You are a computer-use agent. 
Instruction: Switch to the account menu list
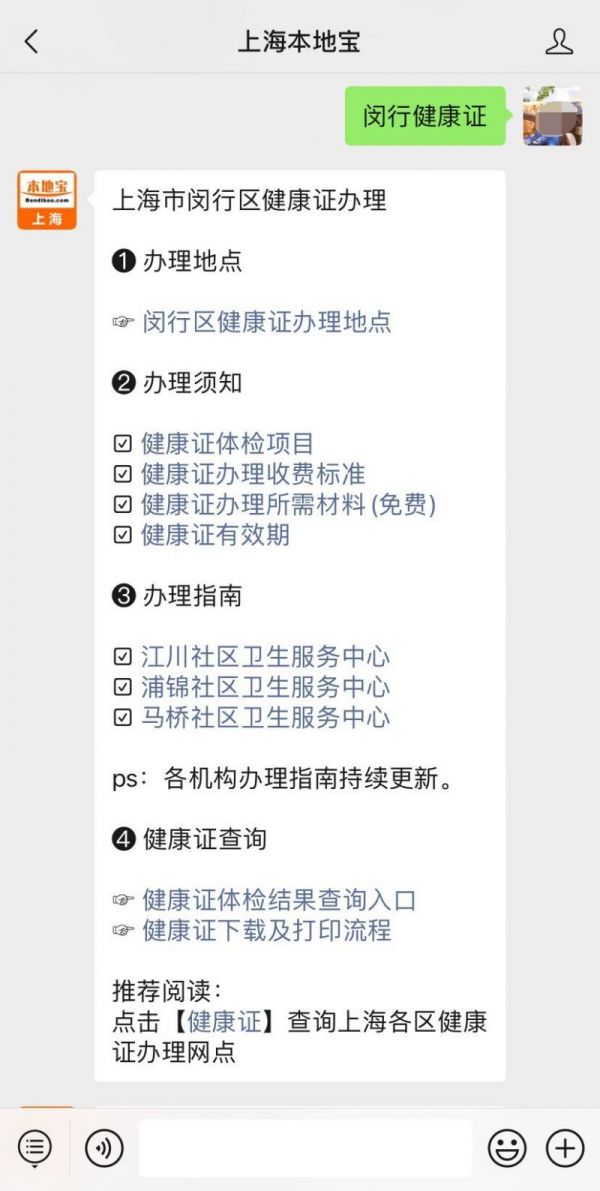coord(34,1147)
